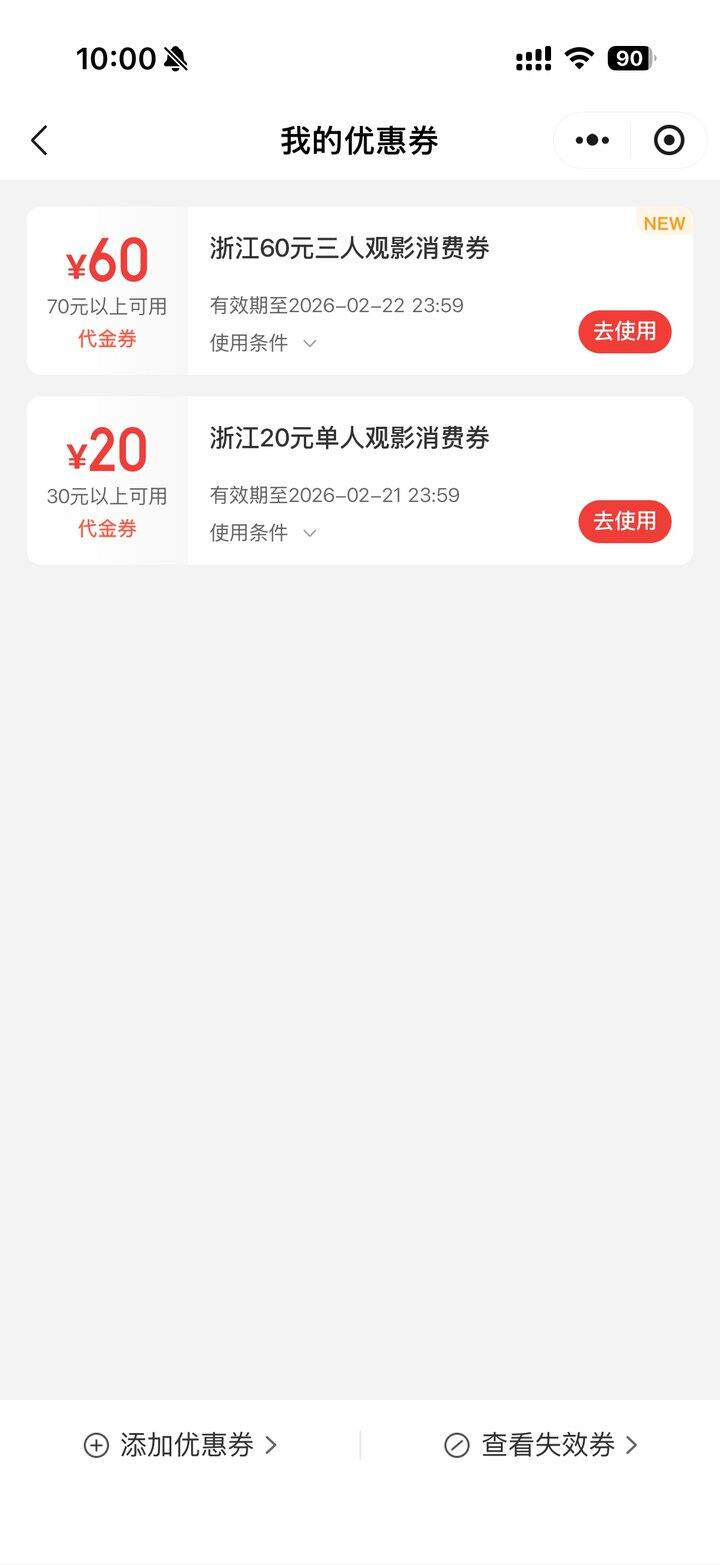Go back from 我的优惠券 page
This screenshot has width=720, height=1565.
[x=40, y=141]
